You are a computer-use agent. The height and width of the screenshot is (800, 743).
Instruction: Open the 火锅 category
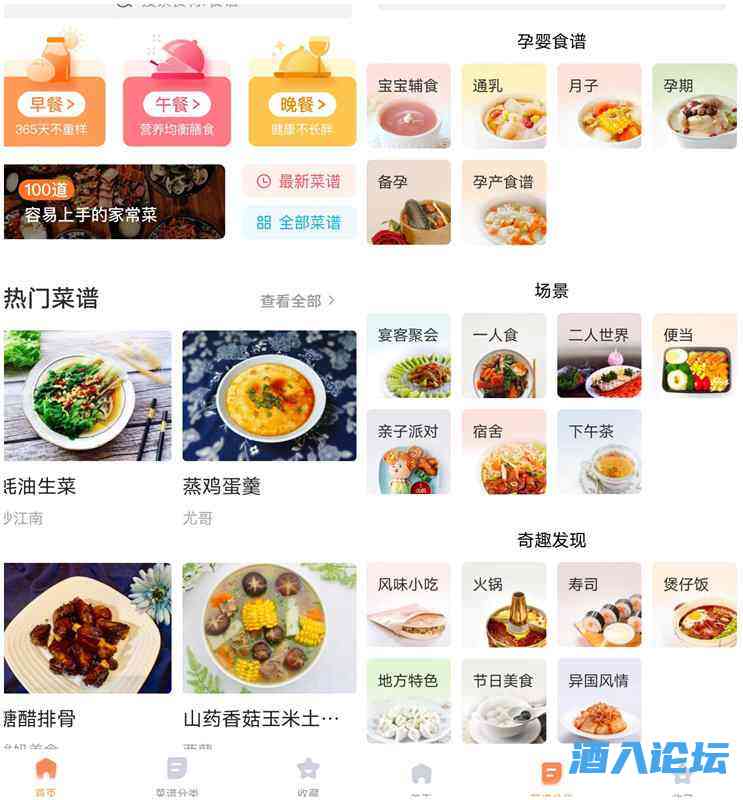point(503,604)
